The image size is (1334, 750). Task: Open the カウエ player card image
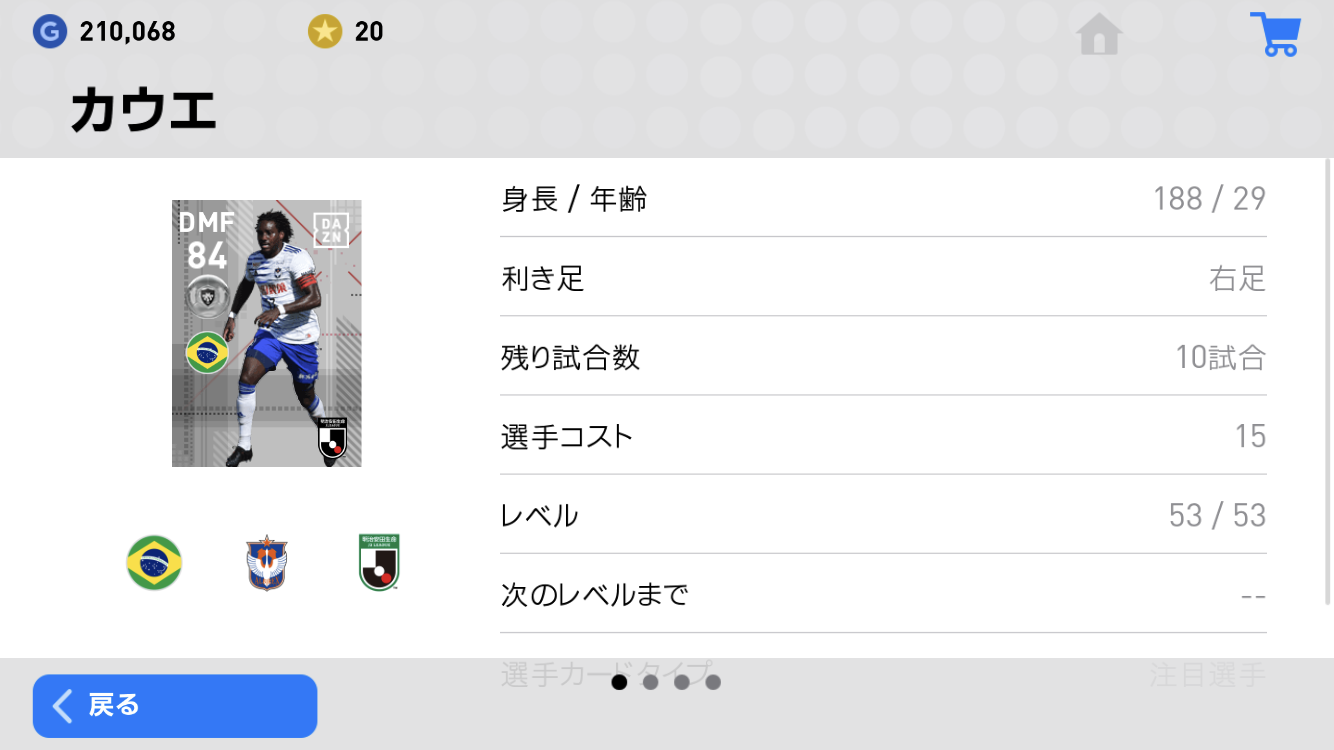[267, 333]
